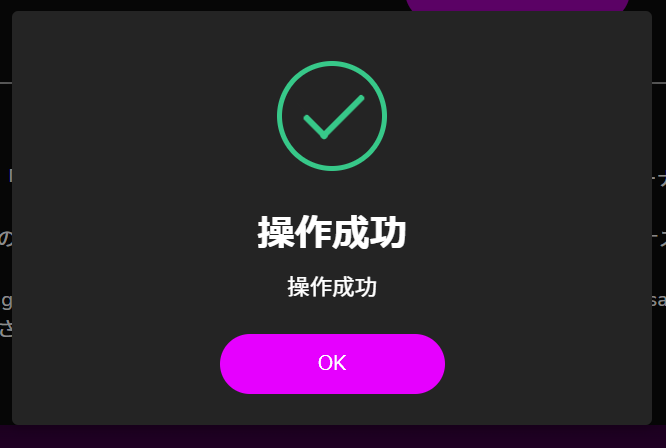Tap OK to dismiss the success dialog
Screen dimensions: 666x448
pos(332,364)
